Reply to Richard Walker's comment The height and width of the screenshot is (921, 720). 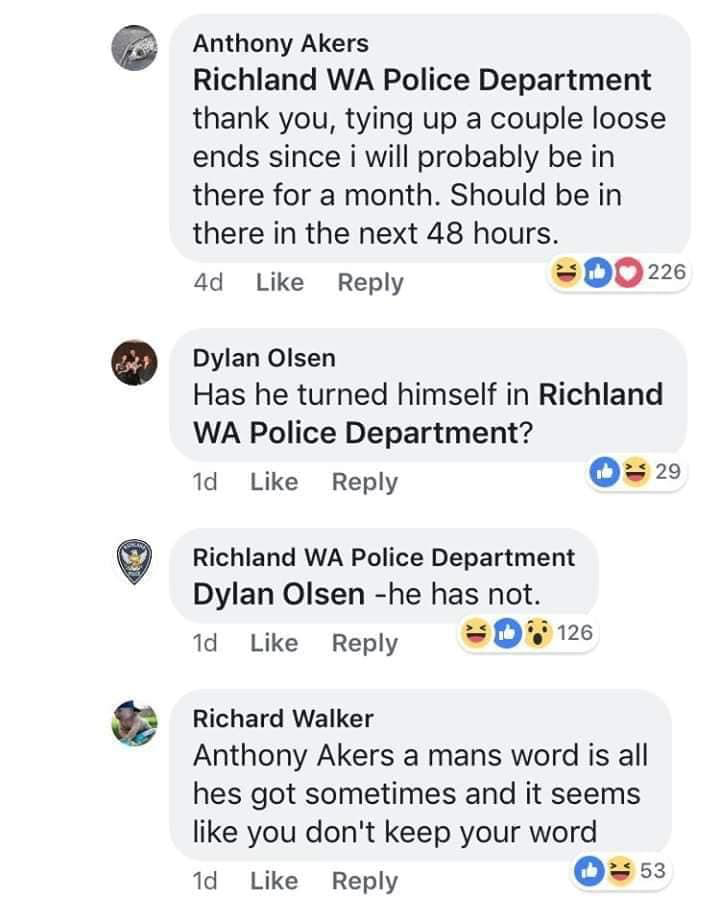tap(364, 881)
